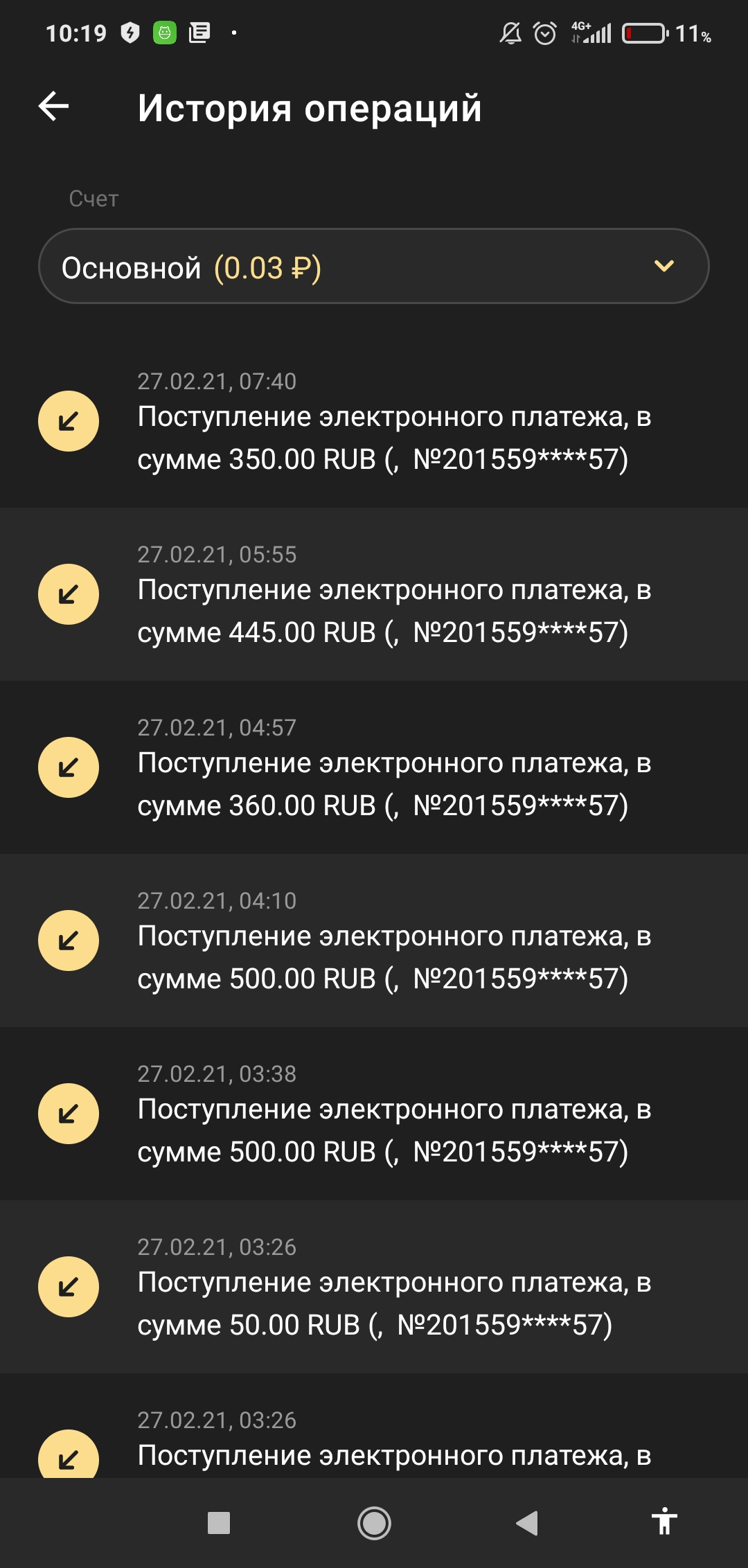Open recent apps via square button
The image size is (748, 1568).
tap(219, 1523)
